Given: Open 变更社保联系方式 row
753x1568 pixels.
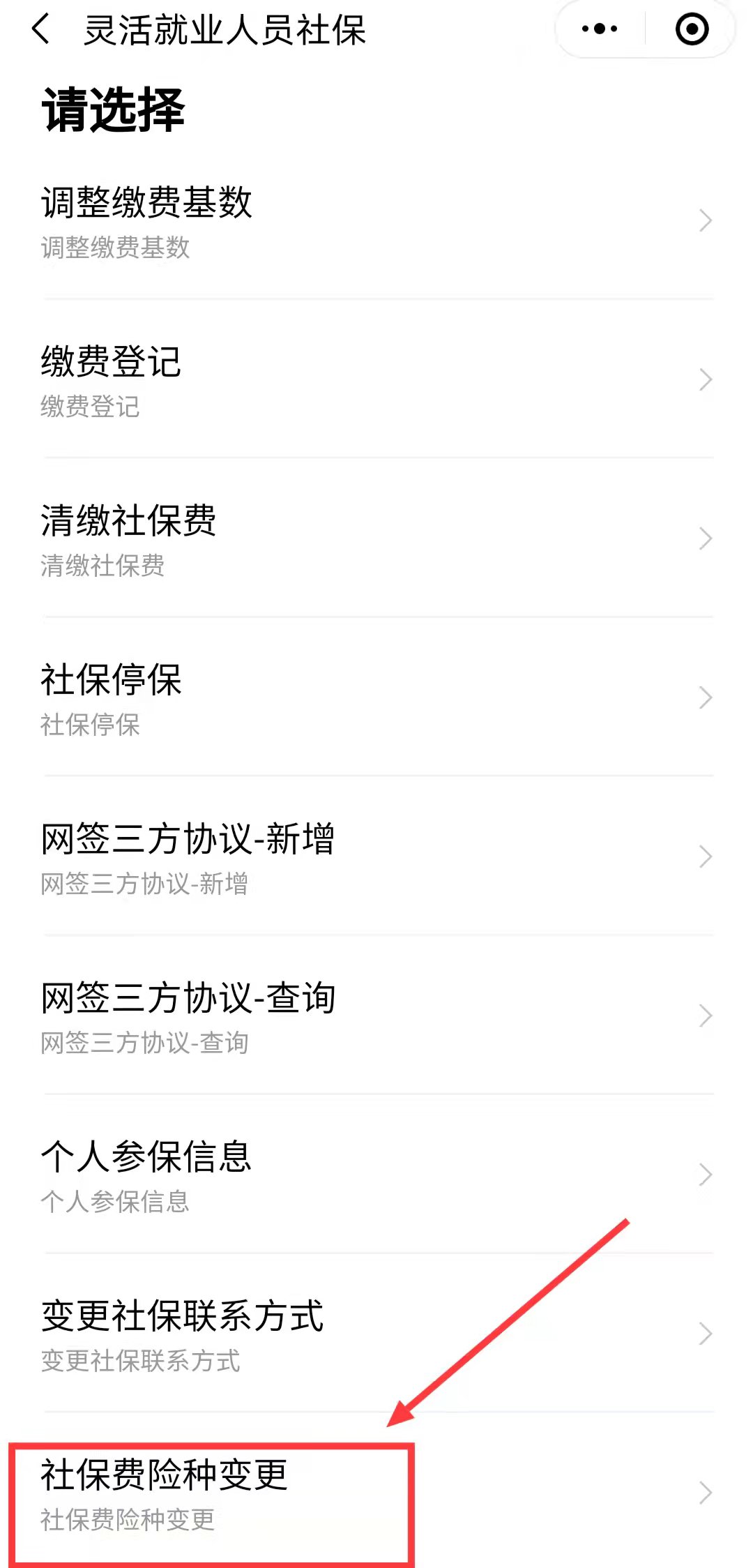Looking at the screenshot, I should [376, 1334].
